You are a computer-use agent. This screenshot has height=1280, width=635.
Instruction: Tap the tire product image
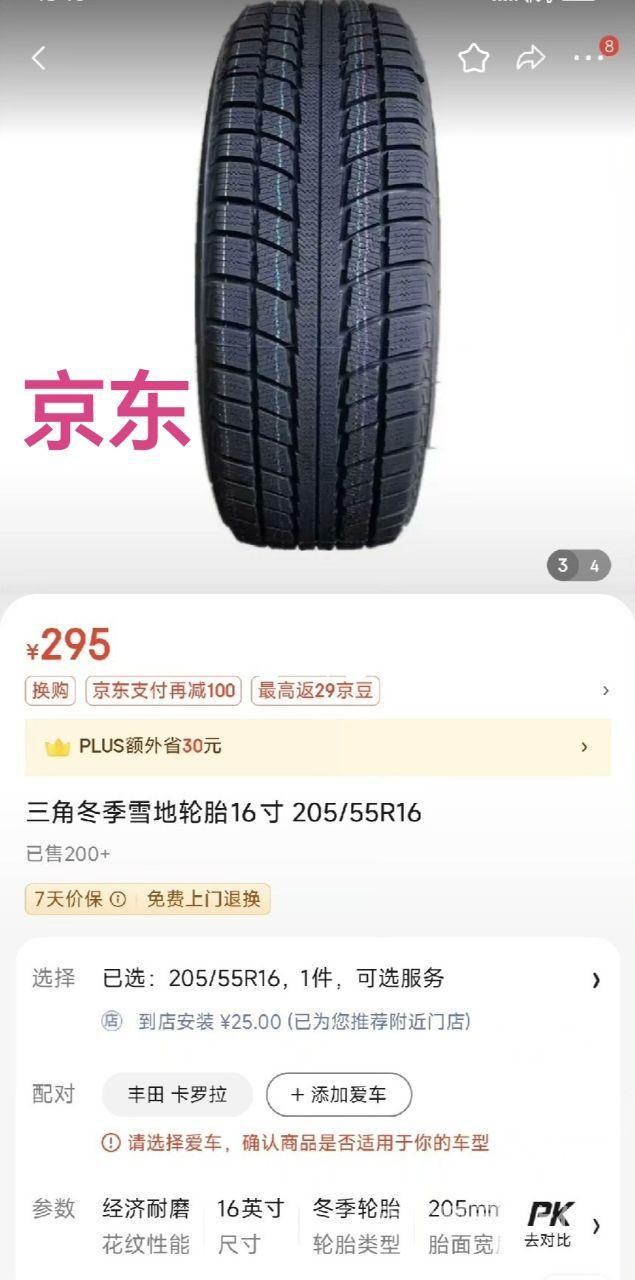pyautogui.click(x=318, y=275)
